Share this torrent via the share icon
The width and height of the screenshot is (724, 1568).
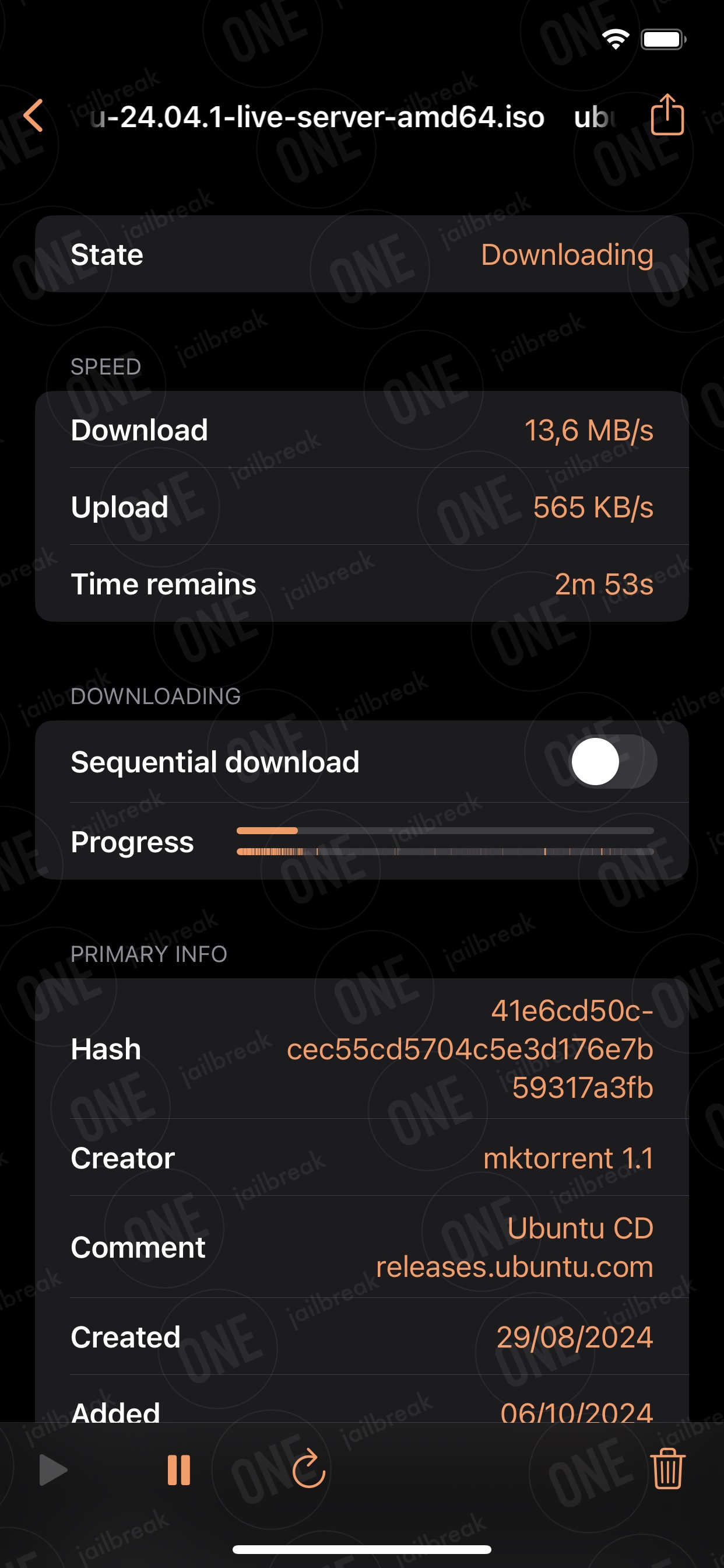click(667, 114)
